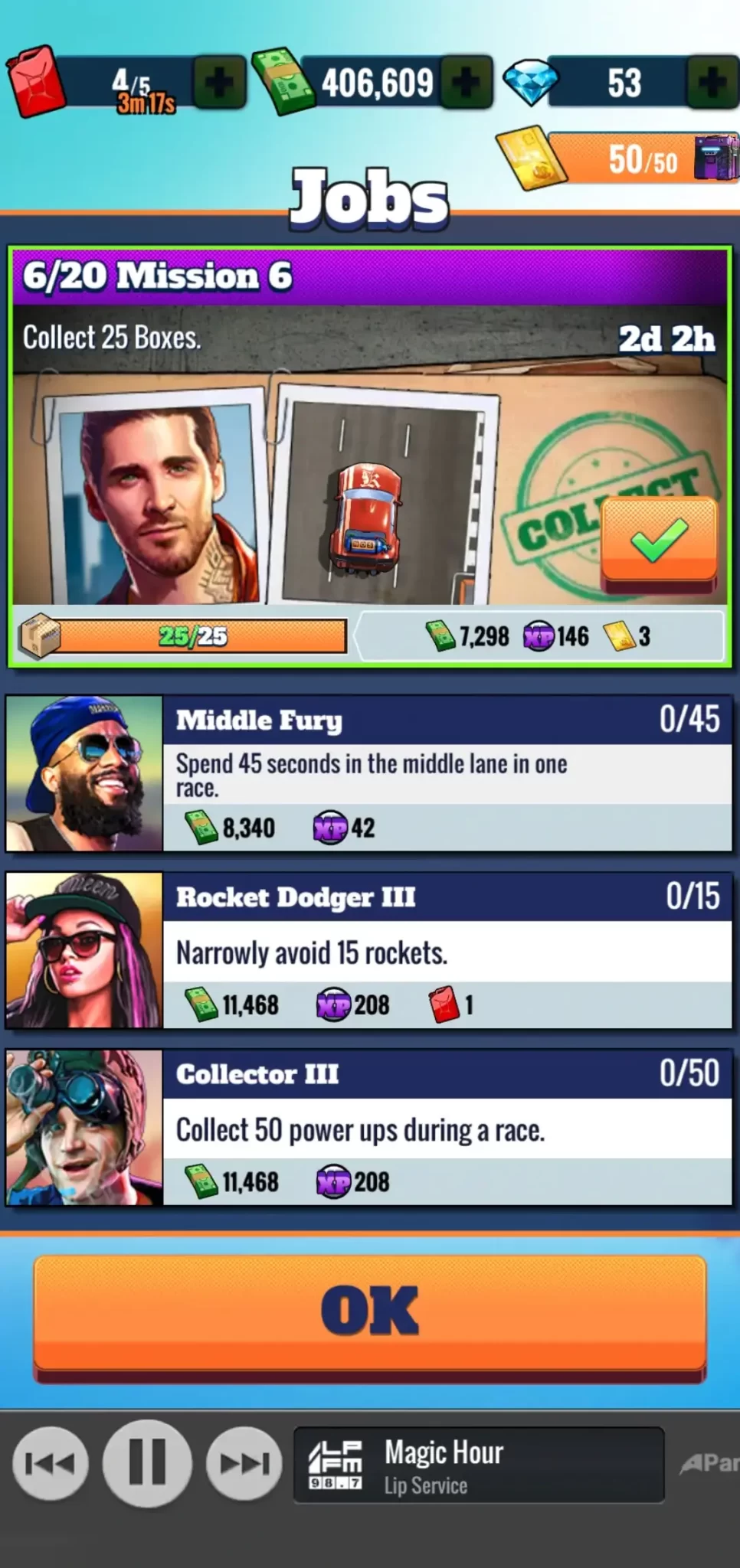Select the Rocket Dodger III job
740x1568 pixels.
pos(446,950)
